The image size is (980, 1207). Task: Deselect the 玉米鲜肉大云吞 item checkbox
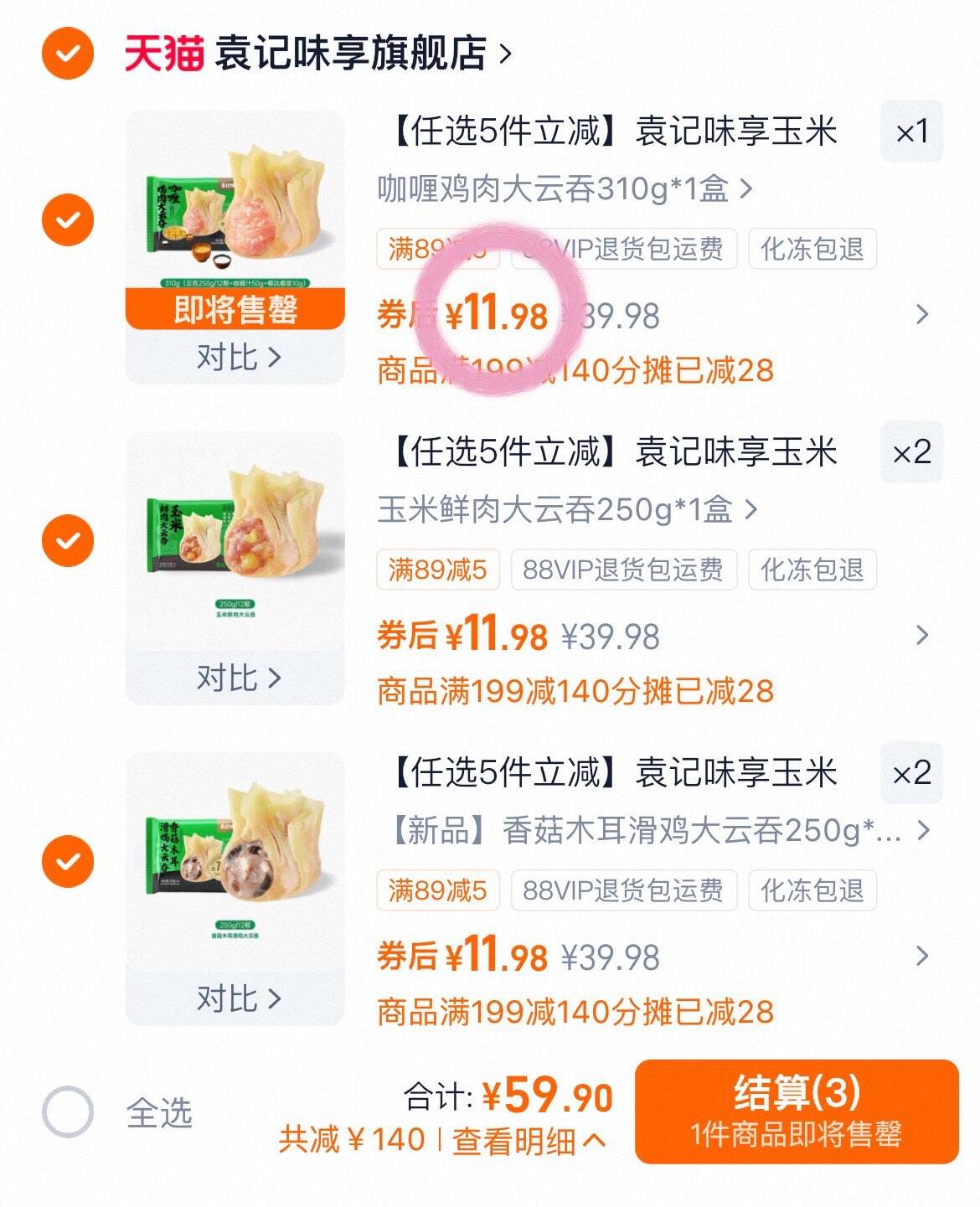point(68,540)
